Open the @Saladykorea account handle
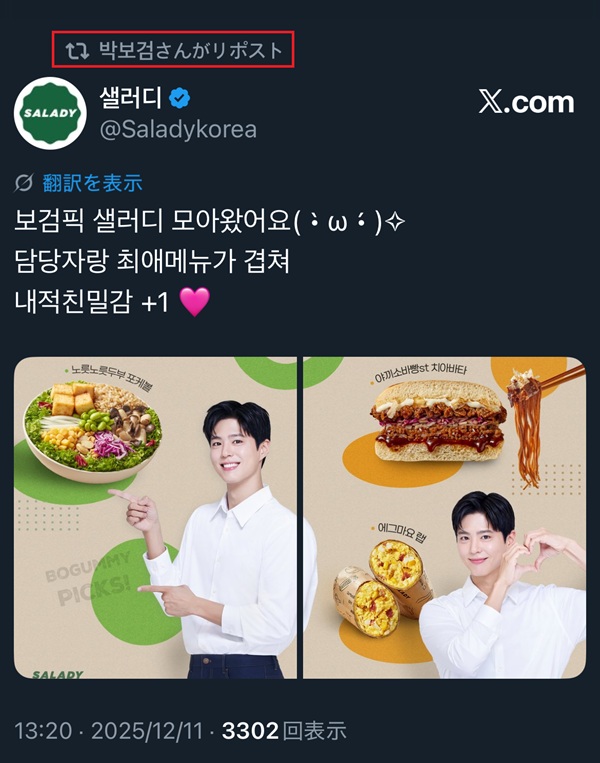The image size is (600, 763). click(x=179, y=130)
